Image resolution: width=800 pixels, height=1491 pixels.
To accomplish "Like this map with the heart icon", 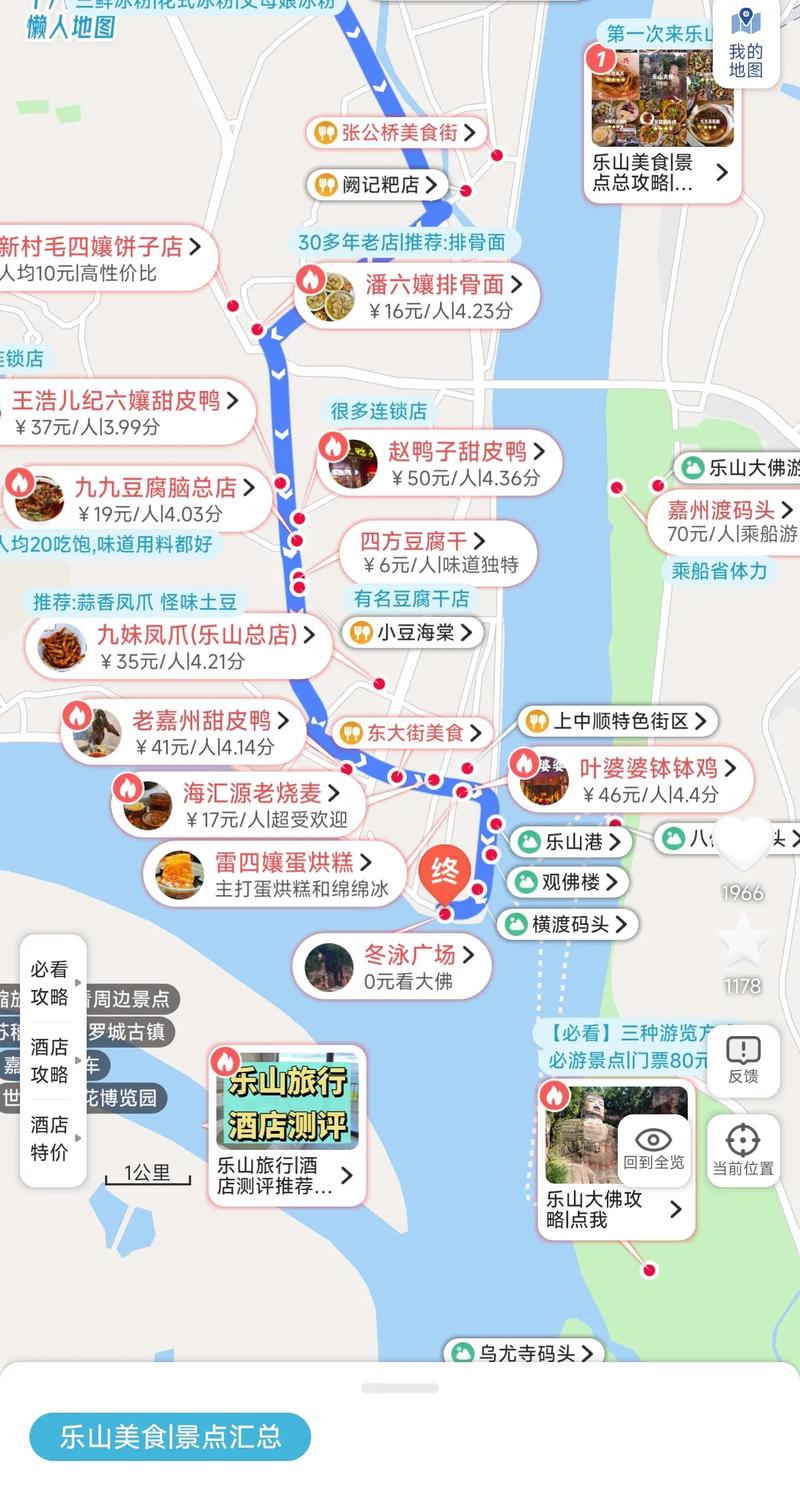I will click(x=742, y=845).
